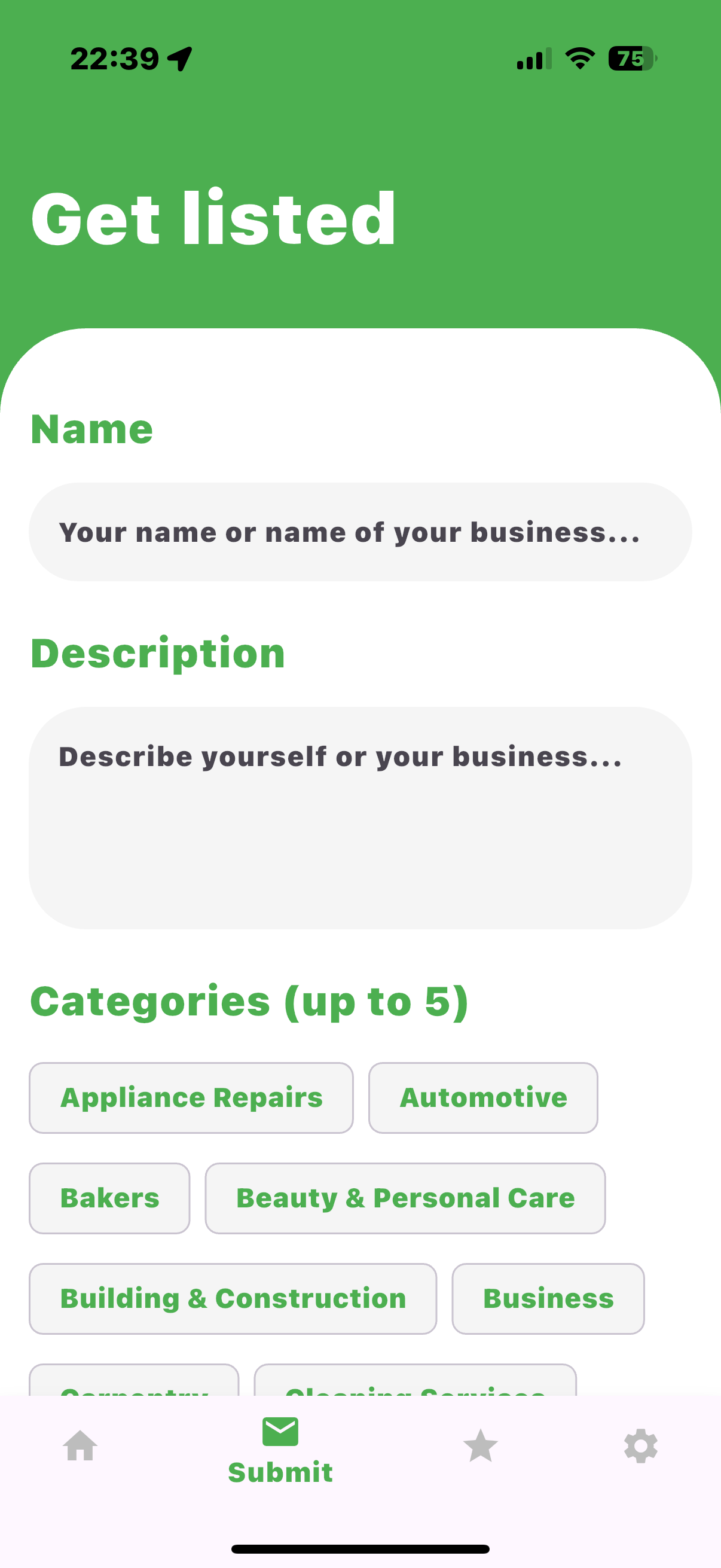The width and height of the screenshot is (721, 1568).
Task: Pick the Bakers category
Action: [x=109, y=1198]
